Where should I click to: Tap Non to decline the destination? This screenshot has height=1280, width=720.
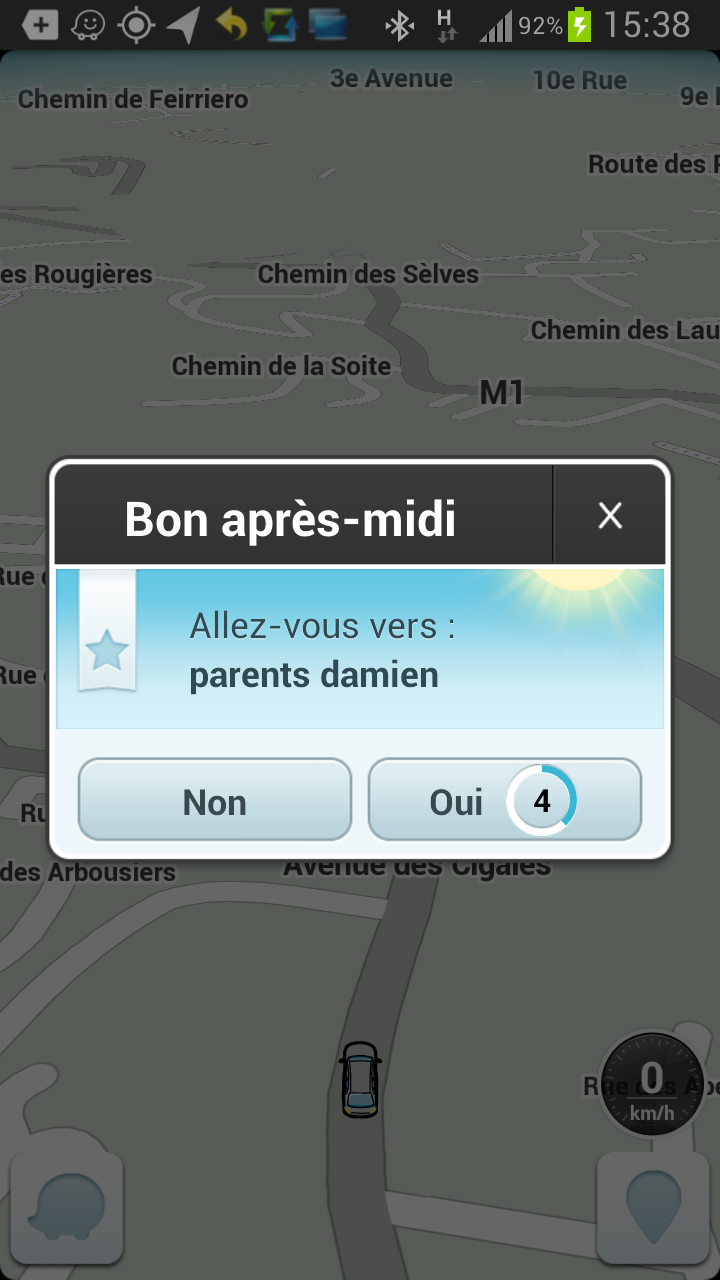click(214, 800)
